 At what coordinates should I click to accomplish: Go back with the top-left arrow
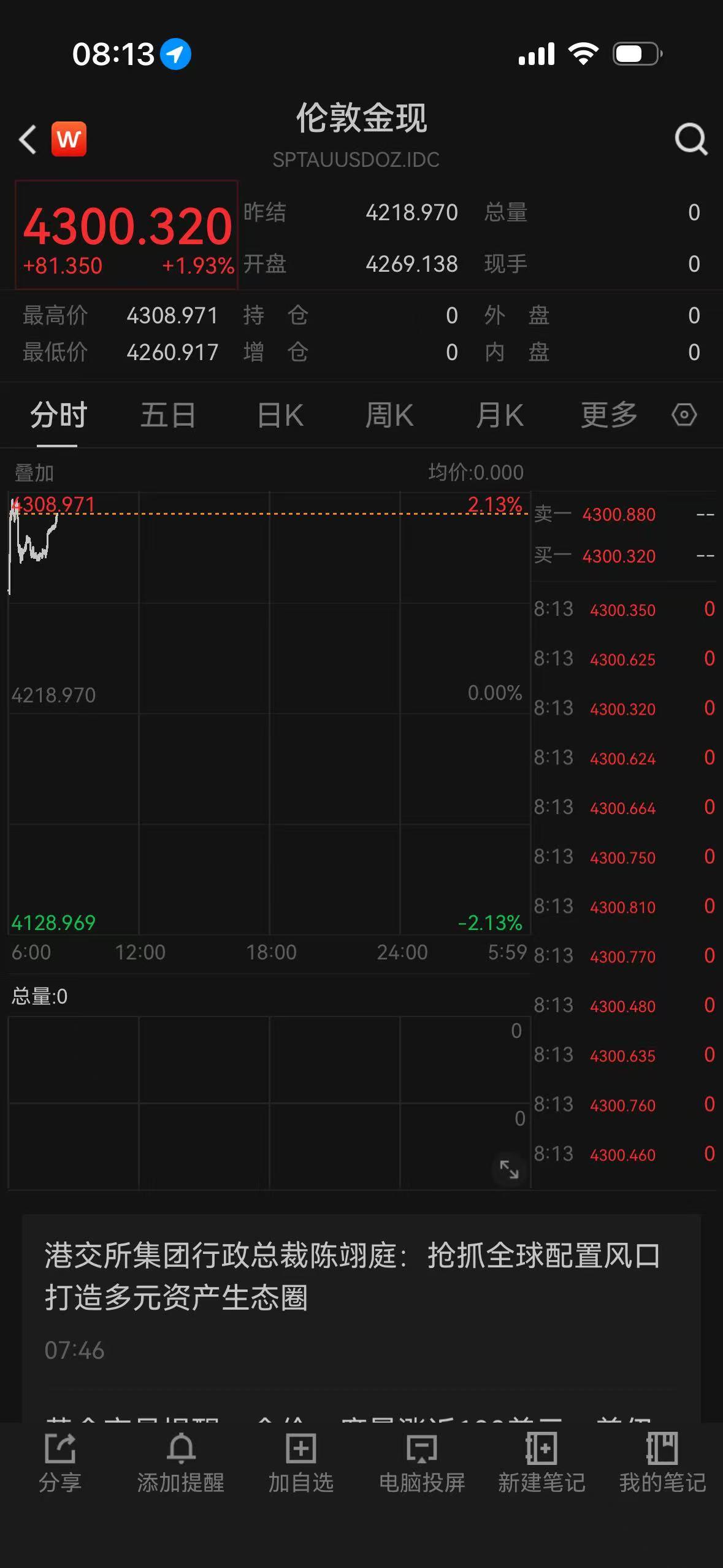[28, 139]
